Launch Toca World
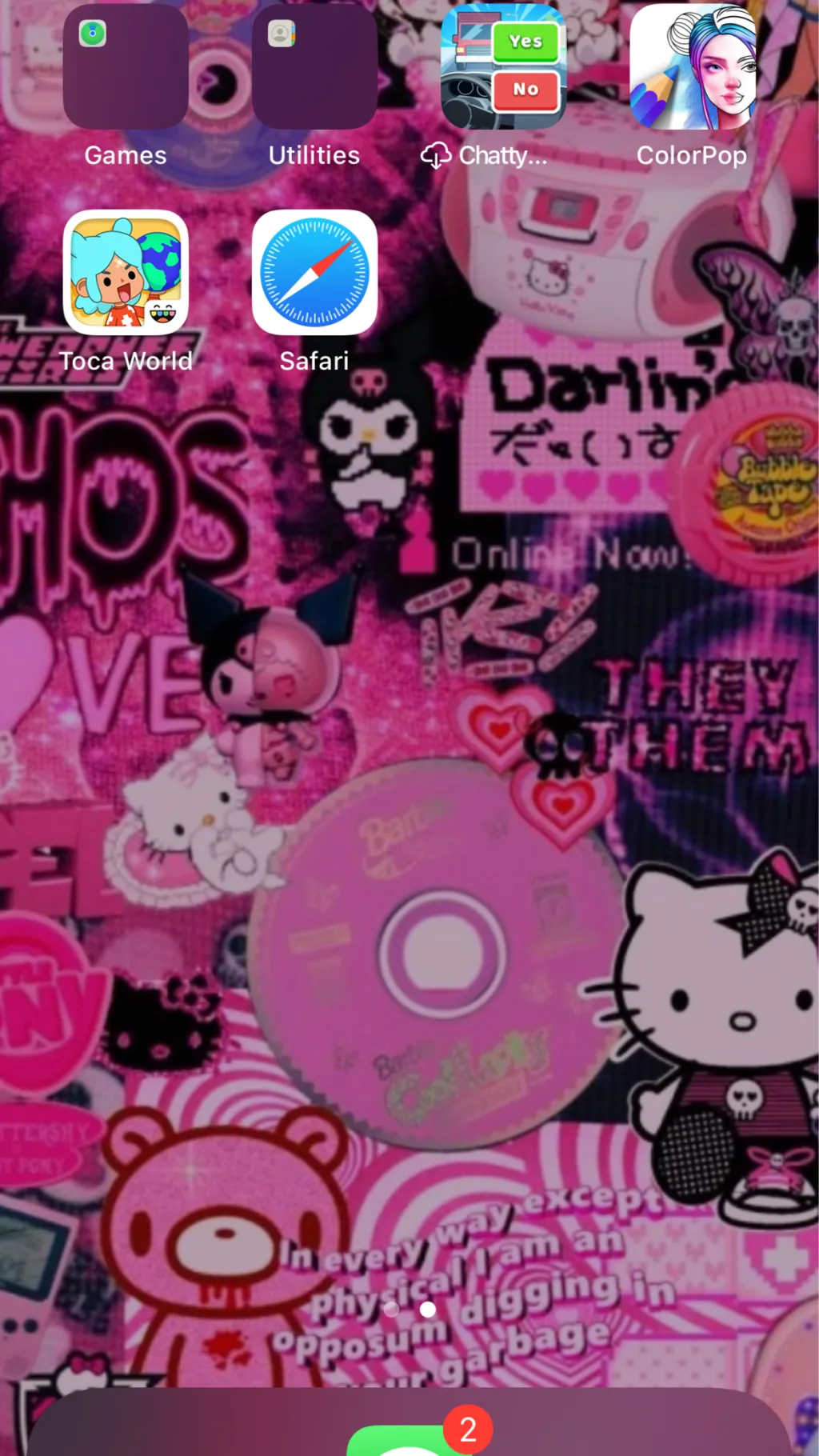 126,272
